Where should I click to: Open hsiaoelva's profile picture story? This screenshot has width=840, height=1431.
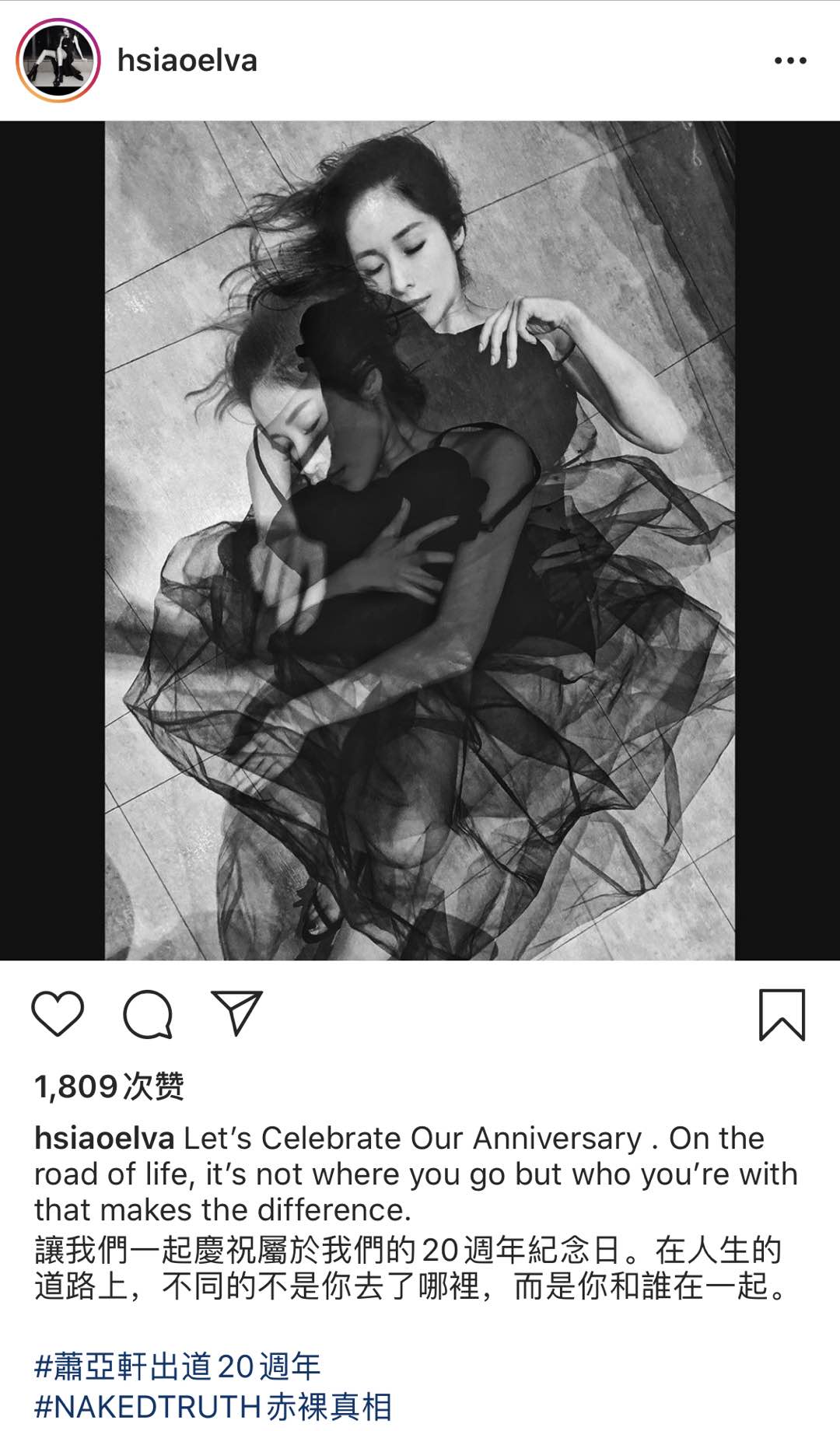(58, 61)
